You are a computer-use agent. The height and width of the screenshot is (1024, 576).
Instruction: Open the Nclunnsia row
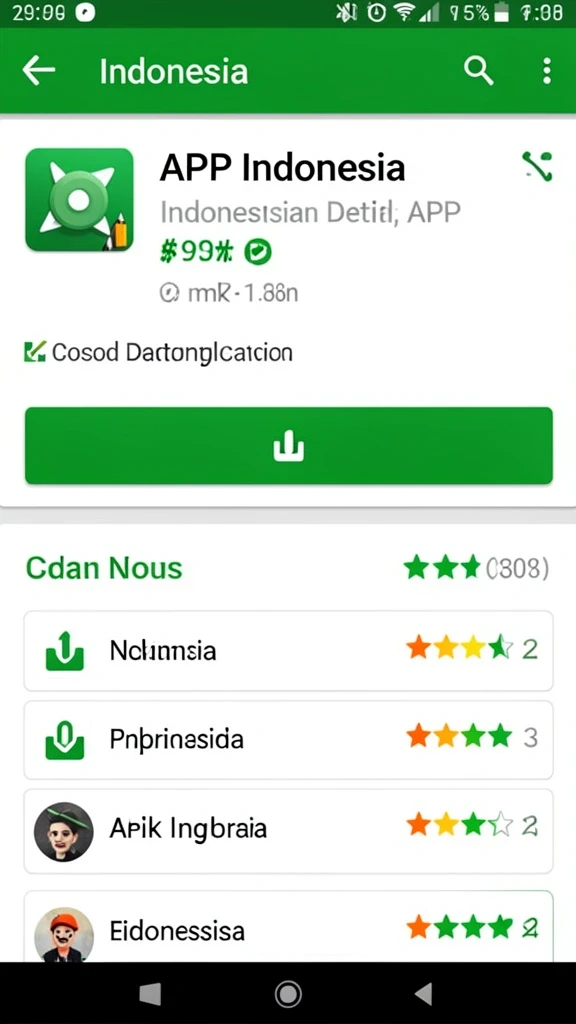click(x=289, y=650)
